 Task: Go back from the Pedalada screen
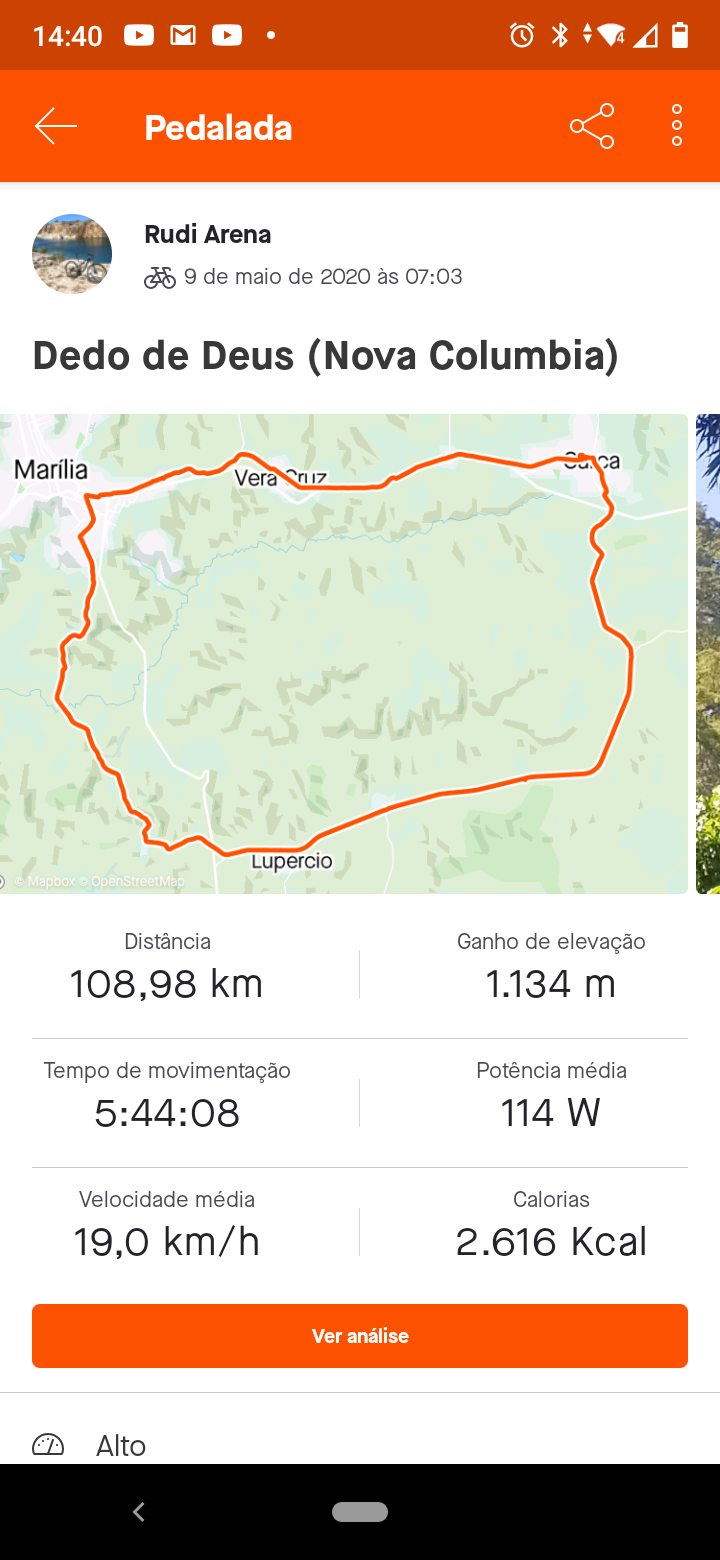coord(56,127)
